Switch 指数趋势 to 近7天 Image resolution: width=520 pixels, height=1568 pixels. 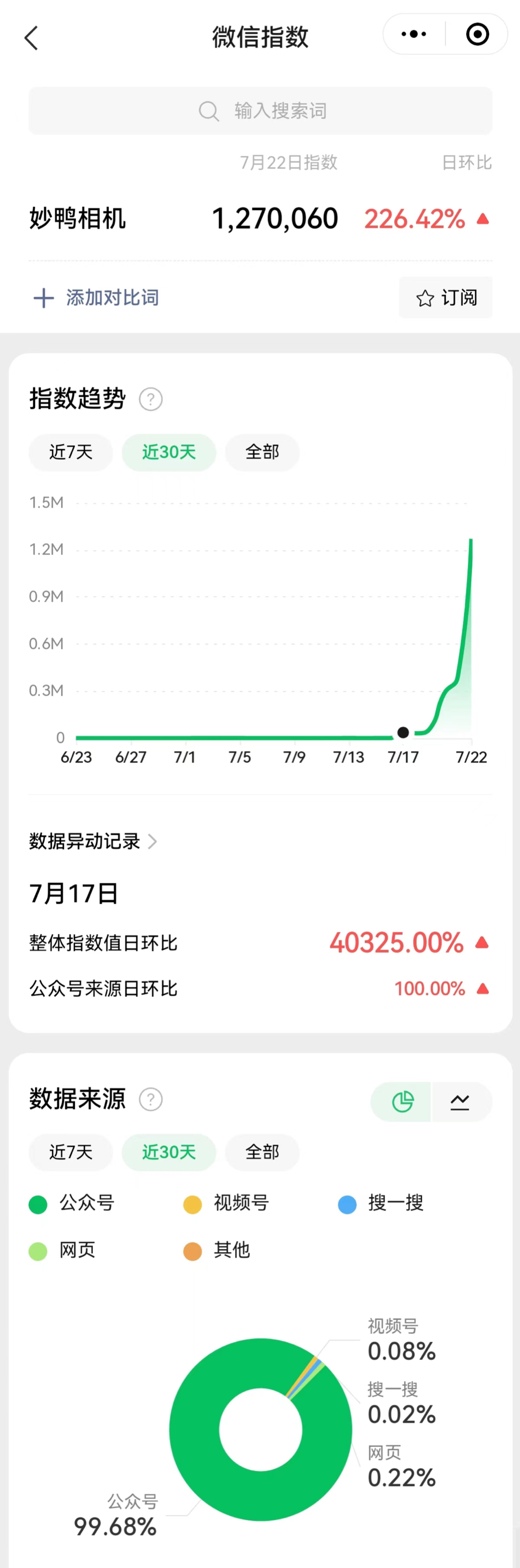pos(71,452)
